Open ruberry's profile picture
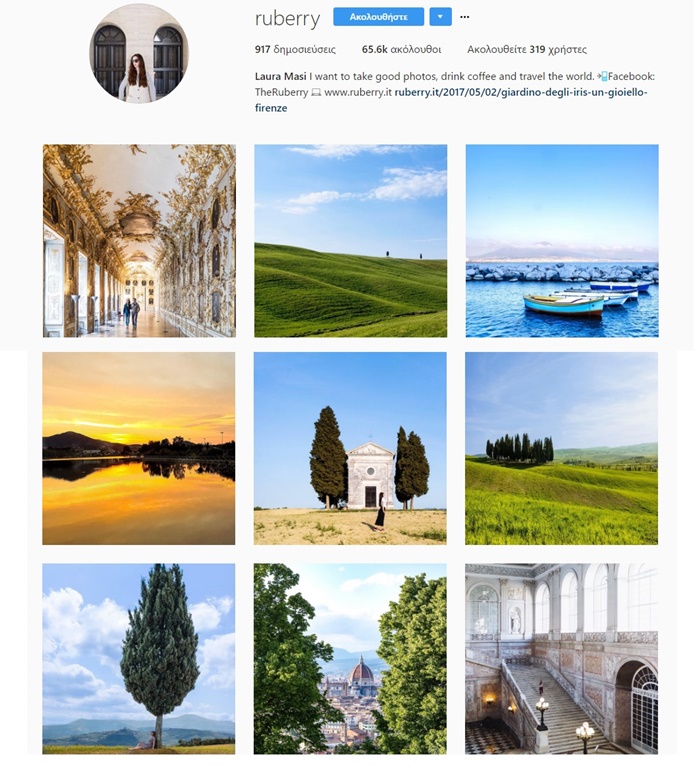Screen dimensions: 700x780 click(x=138, y=54)
